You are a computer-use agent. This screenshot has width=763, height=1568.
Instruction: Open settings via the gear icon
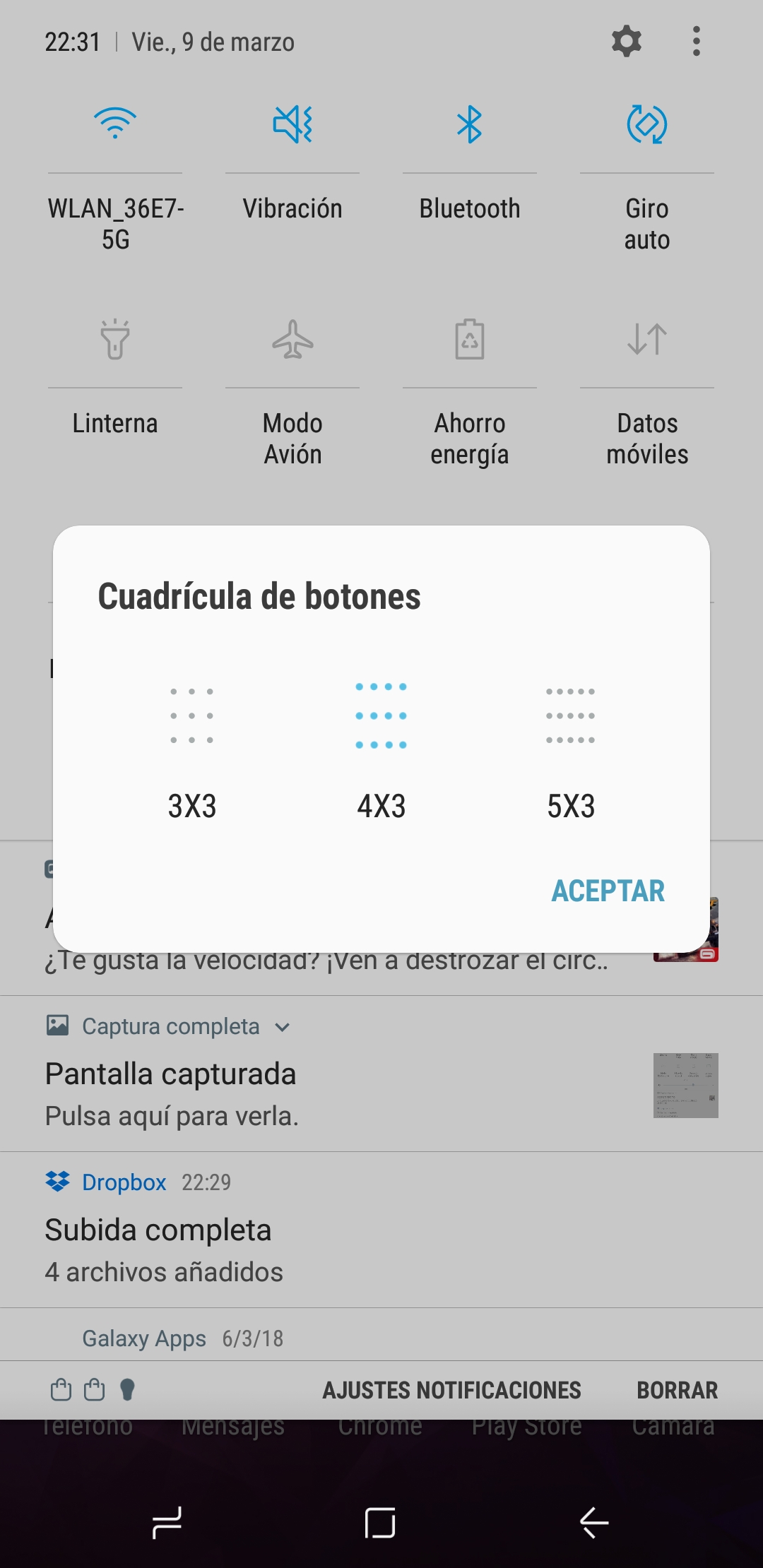pos(627,41)
